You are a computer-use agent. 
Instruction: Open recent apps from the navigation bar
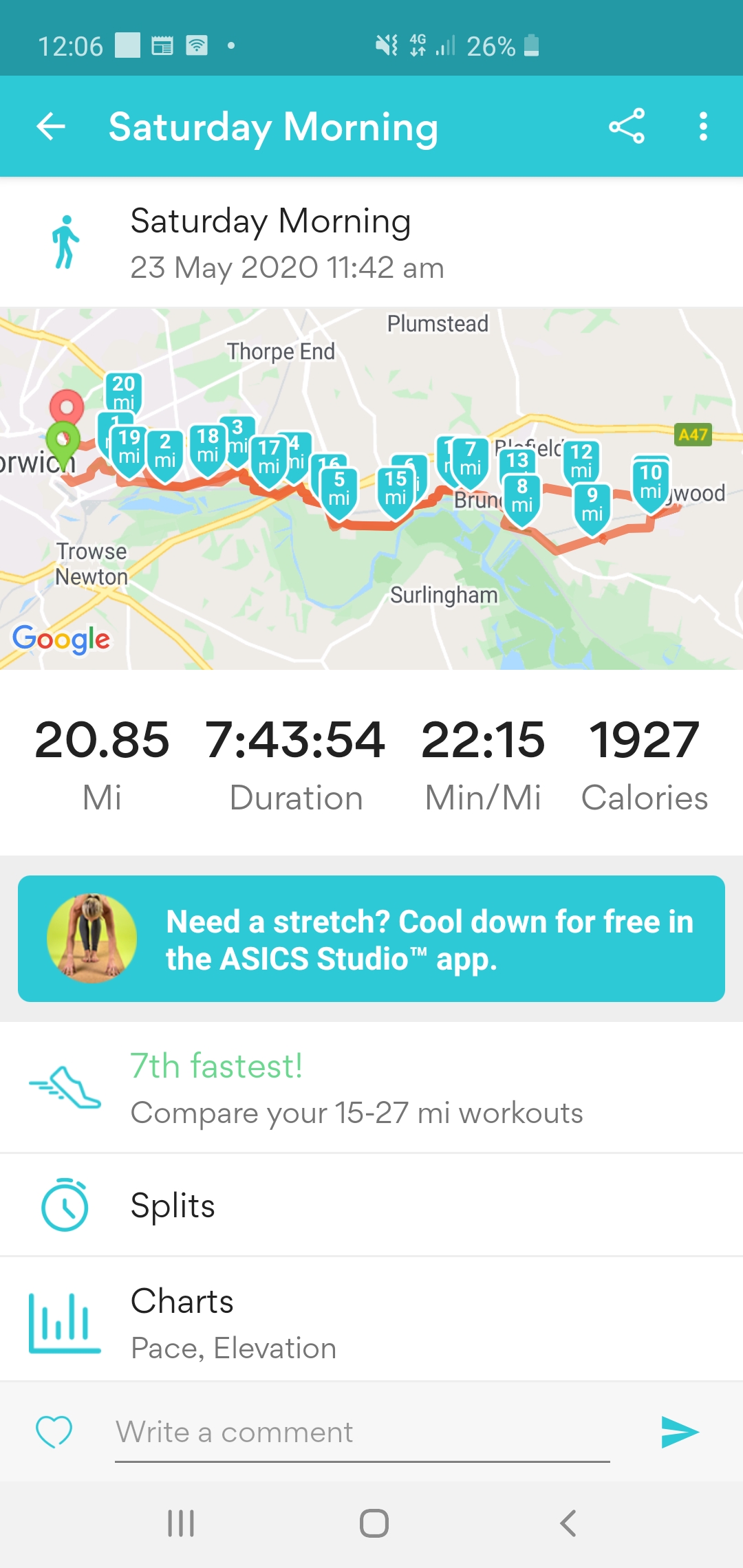pyautogui.click(x=181, y=1523)
